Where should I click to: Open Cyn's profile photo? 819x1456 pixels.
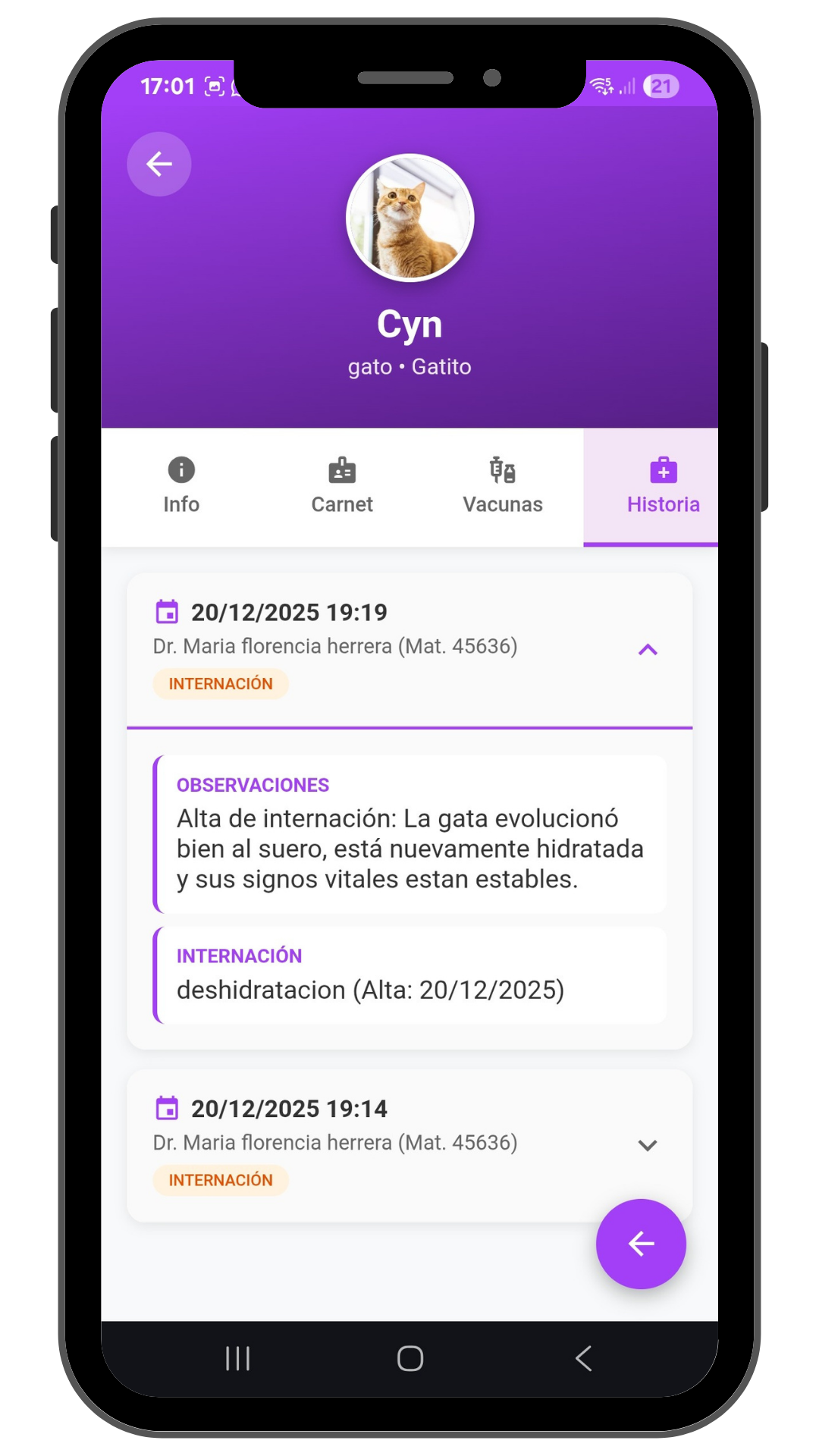[x=410, y=218]
